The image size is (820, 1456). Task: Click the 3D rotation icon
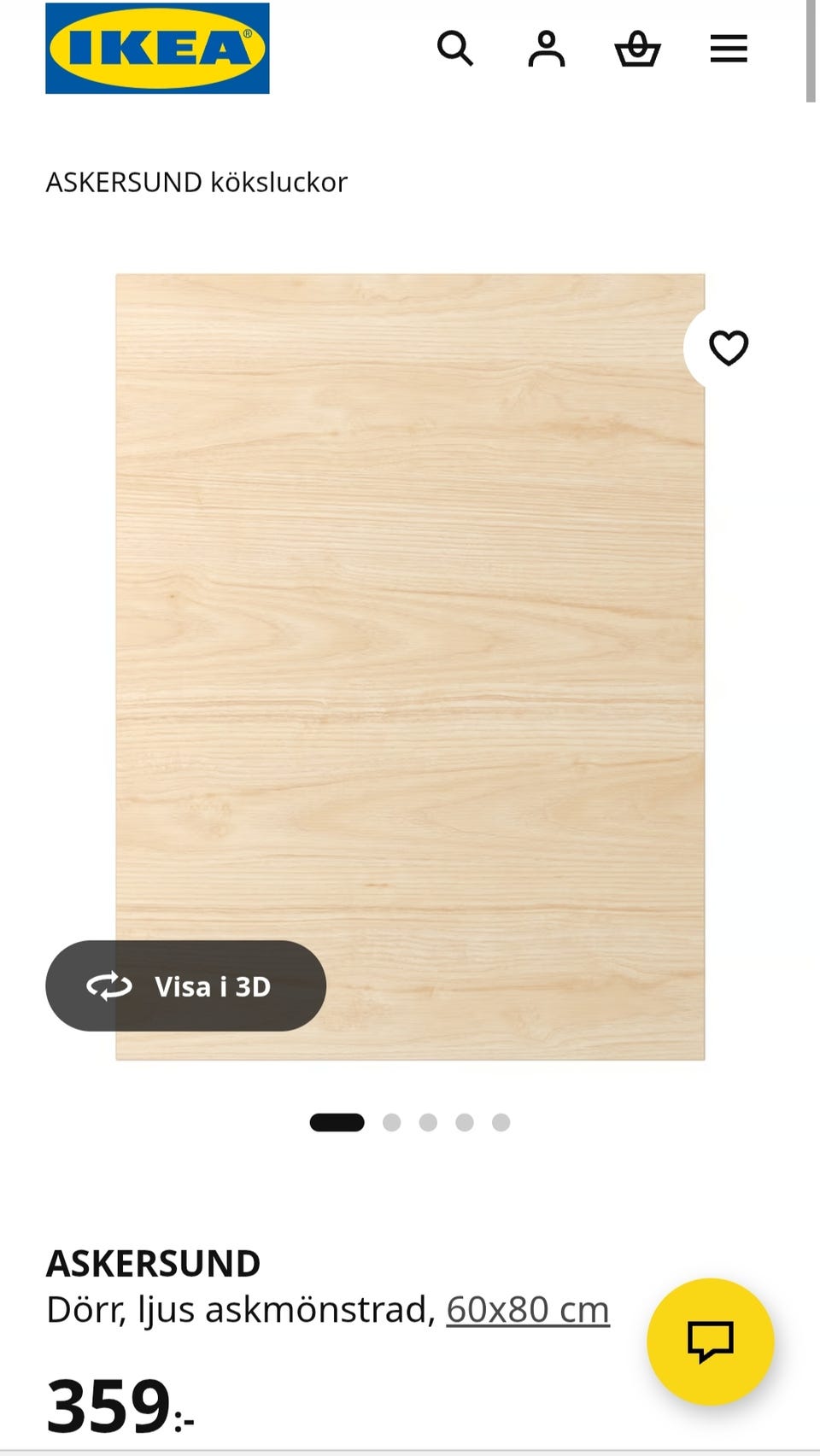pos(108,985)
